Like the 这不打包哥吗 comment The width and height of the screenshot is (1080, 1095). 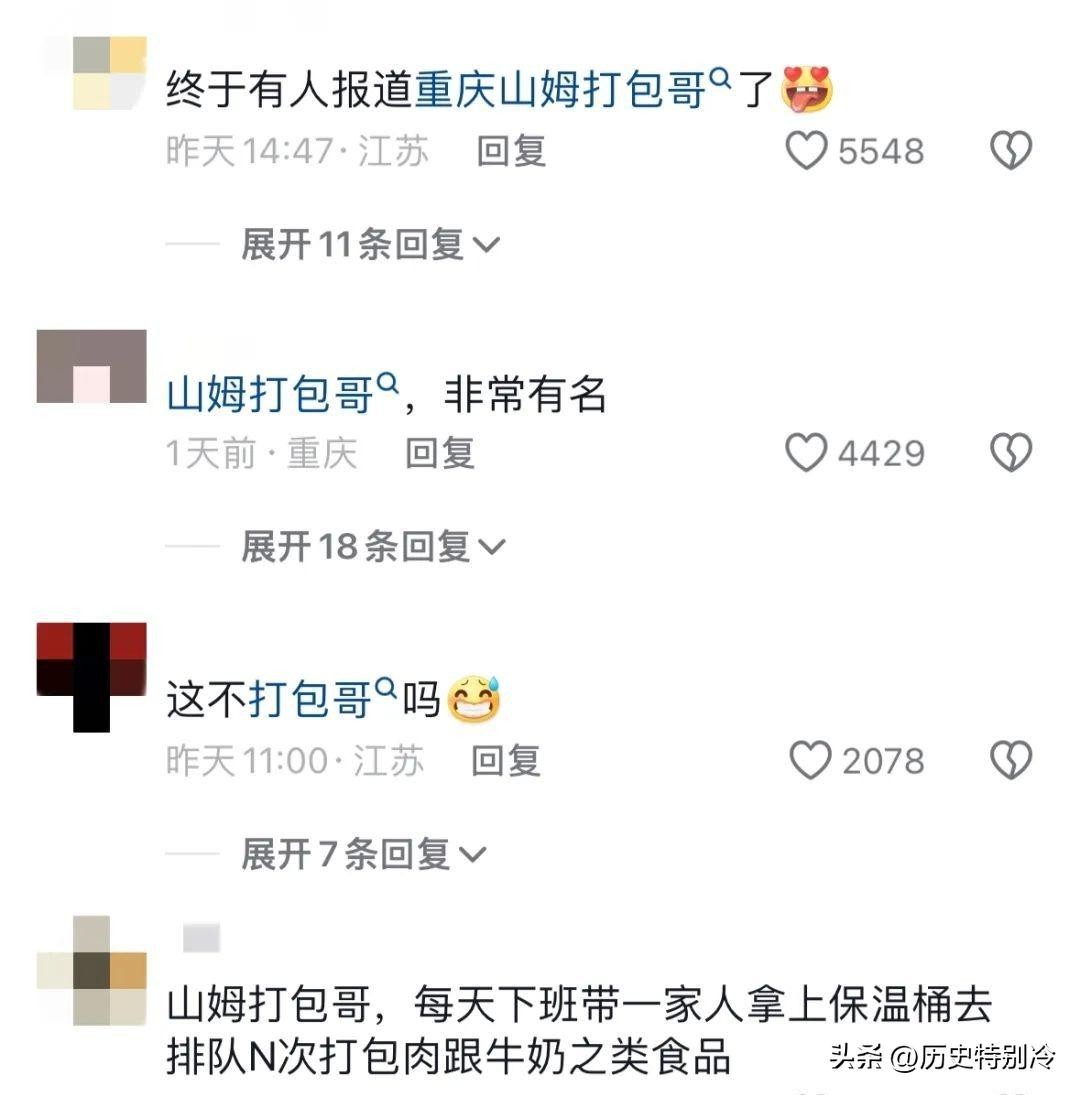pos(810,762)
